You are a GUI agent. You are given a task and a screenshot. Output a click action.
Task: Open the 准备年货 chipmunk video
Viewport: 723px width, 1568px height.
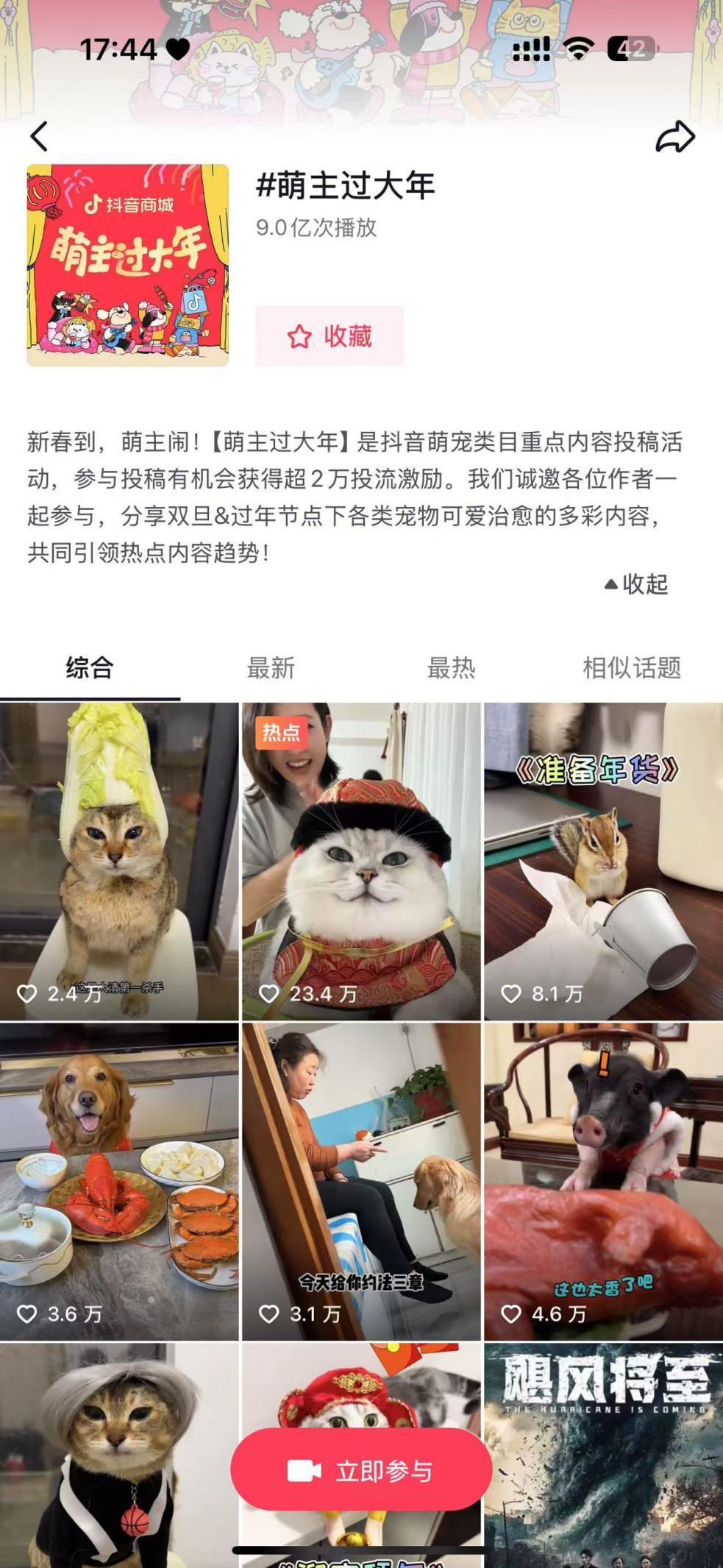(603, 861)
